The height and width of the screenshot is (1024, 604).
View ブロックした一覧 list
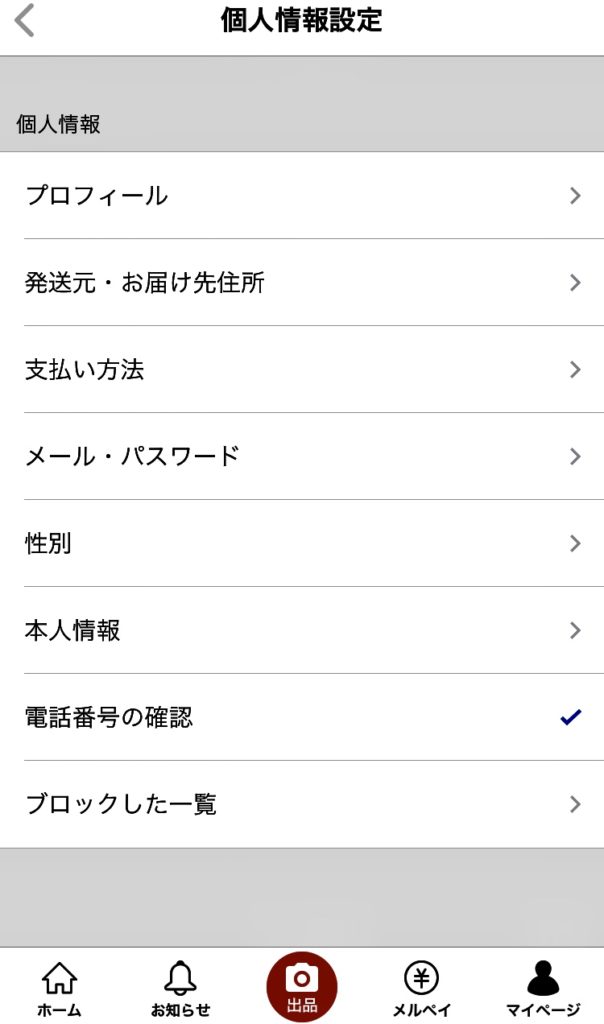click(x=302, y=804)
